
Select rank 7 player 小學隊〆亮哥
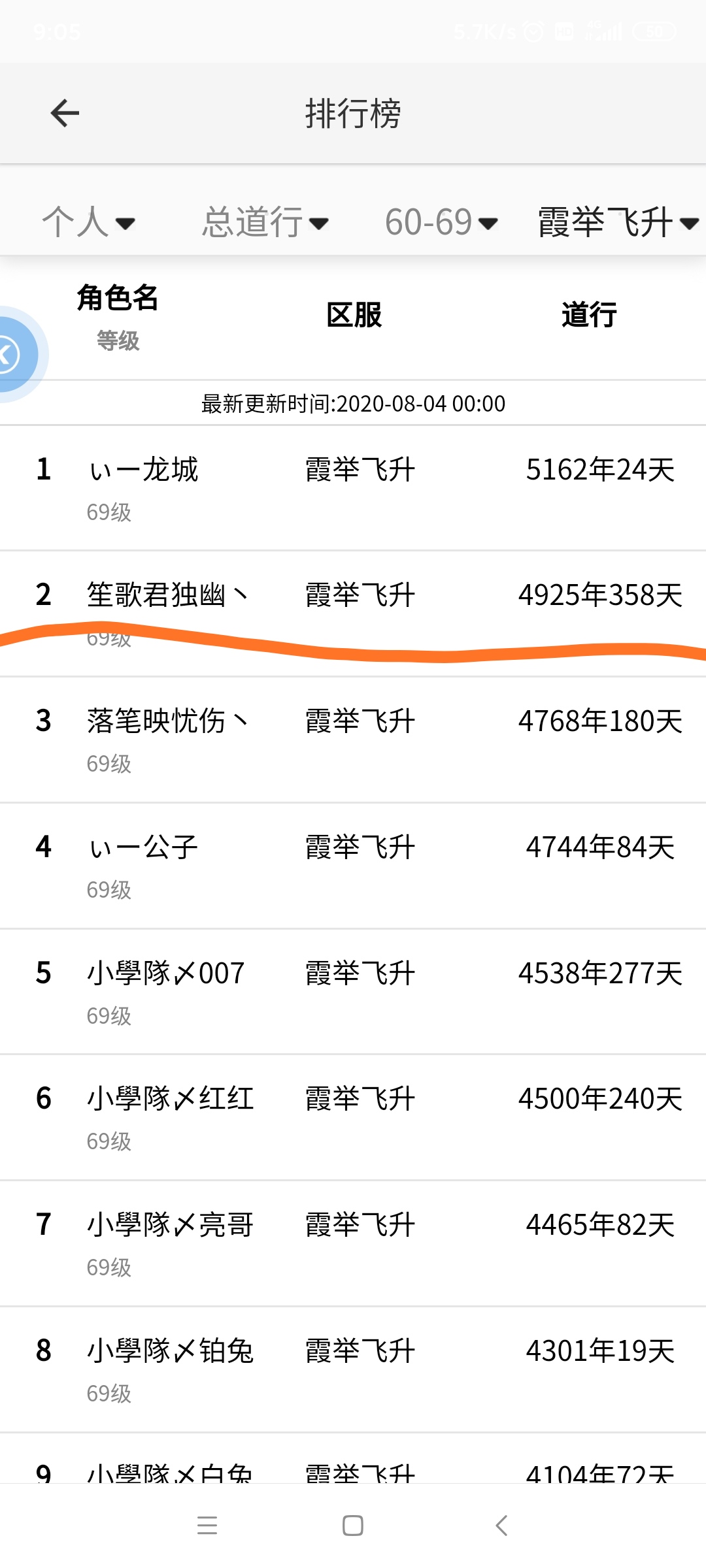tap(353, 1244)
